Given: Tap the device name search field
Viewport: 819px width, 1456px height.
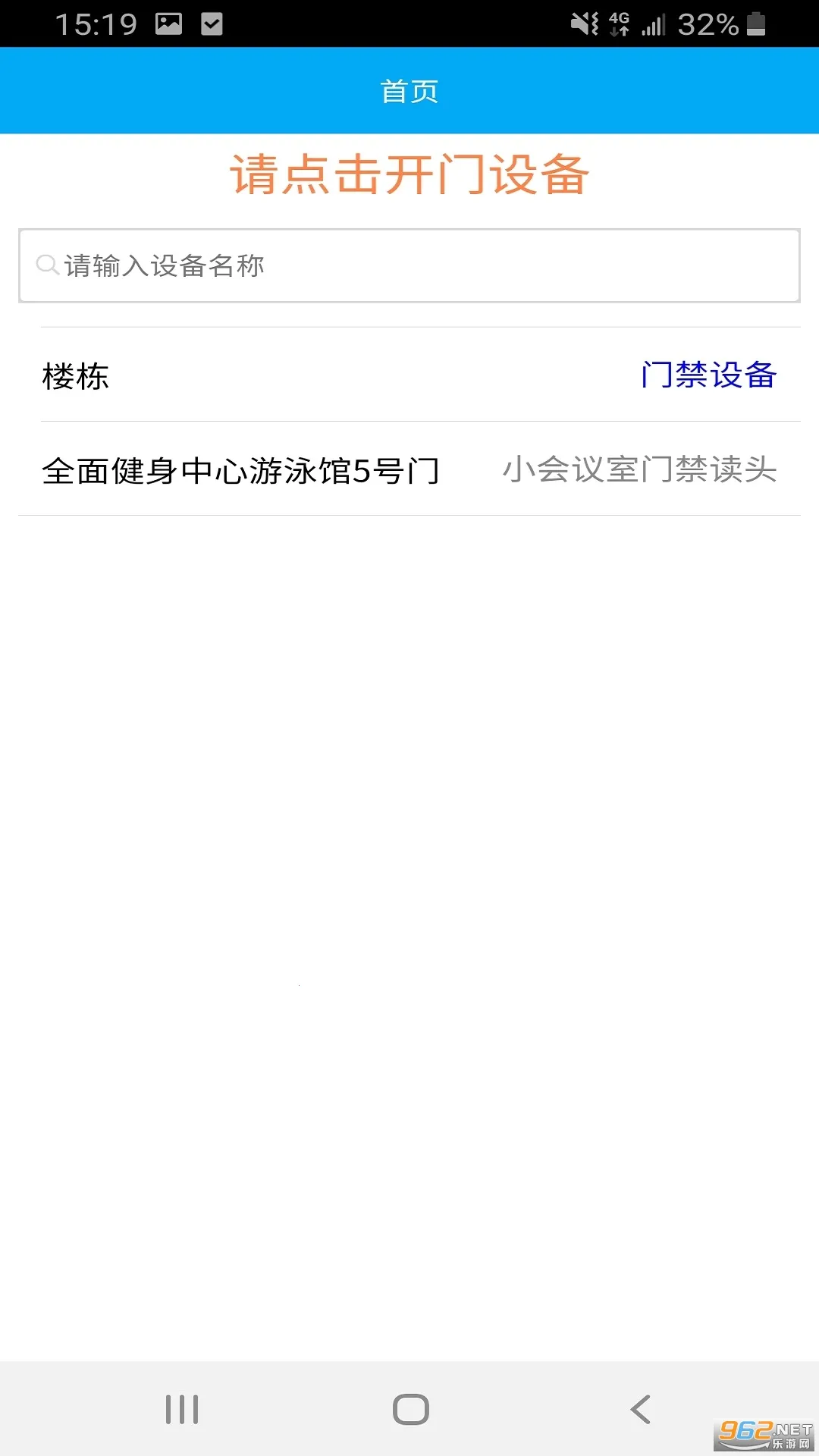Looking at the screenshot, I should coord(409,265).
